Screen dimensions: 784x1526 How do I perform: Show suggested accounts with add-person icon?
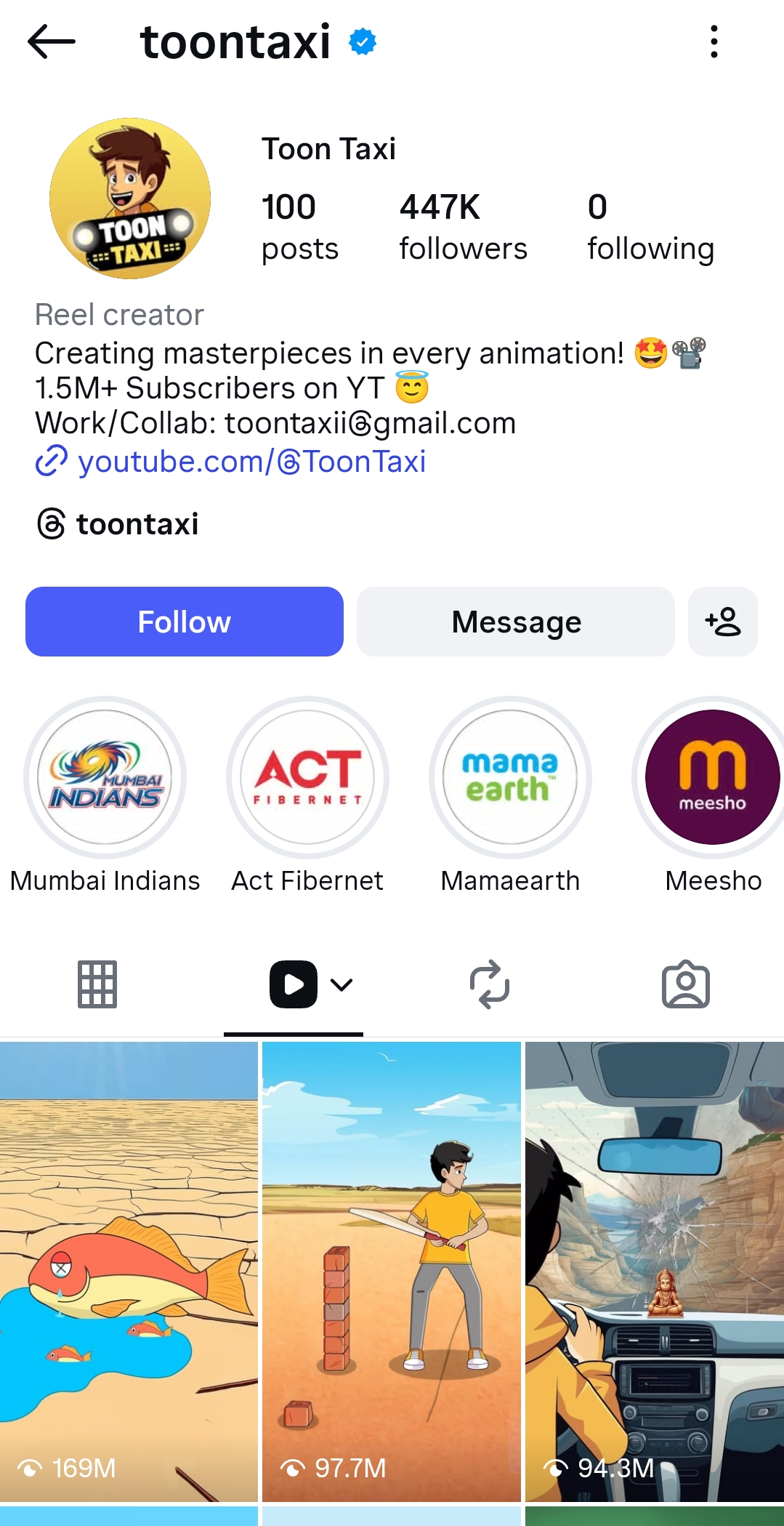click(x=723, y=622)
